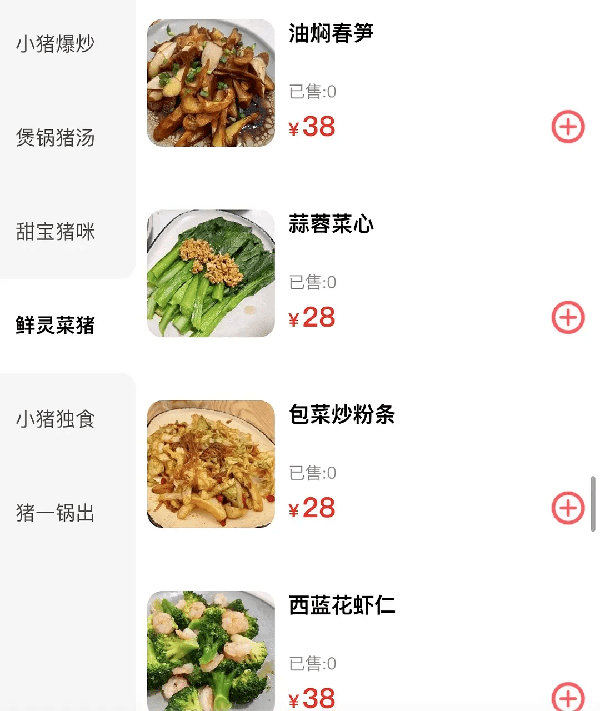Open the 油焖春笋 dish photo

(x=211, y=83)
